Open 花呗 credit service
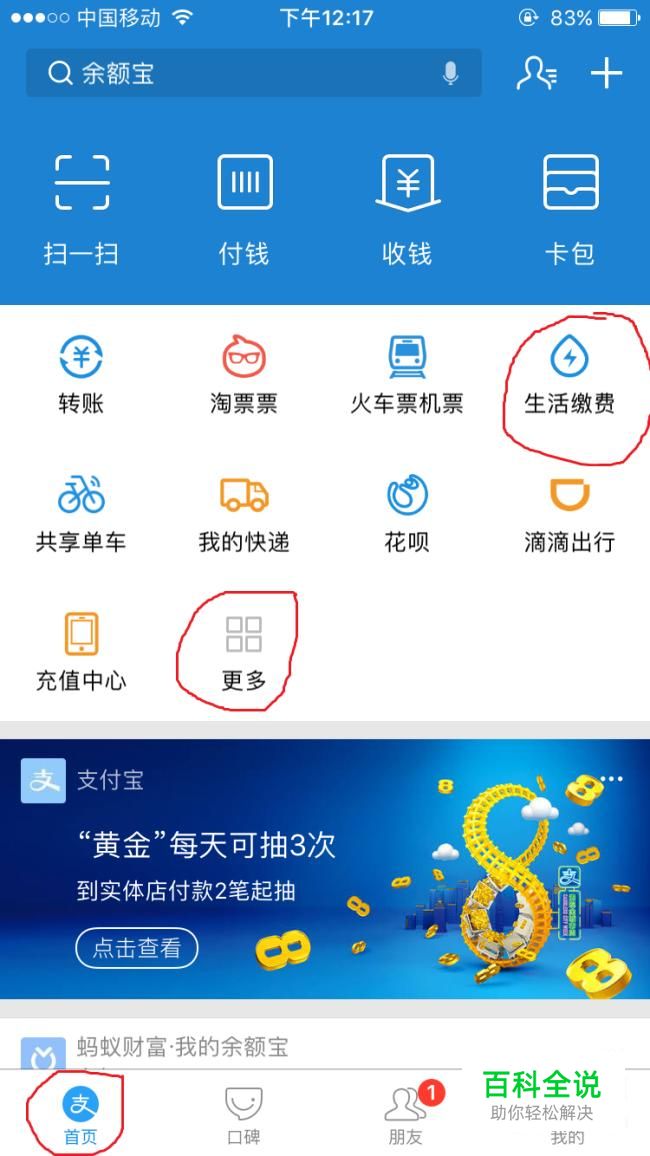 (x=407, y=513)
